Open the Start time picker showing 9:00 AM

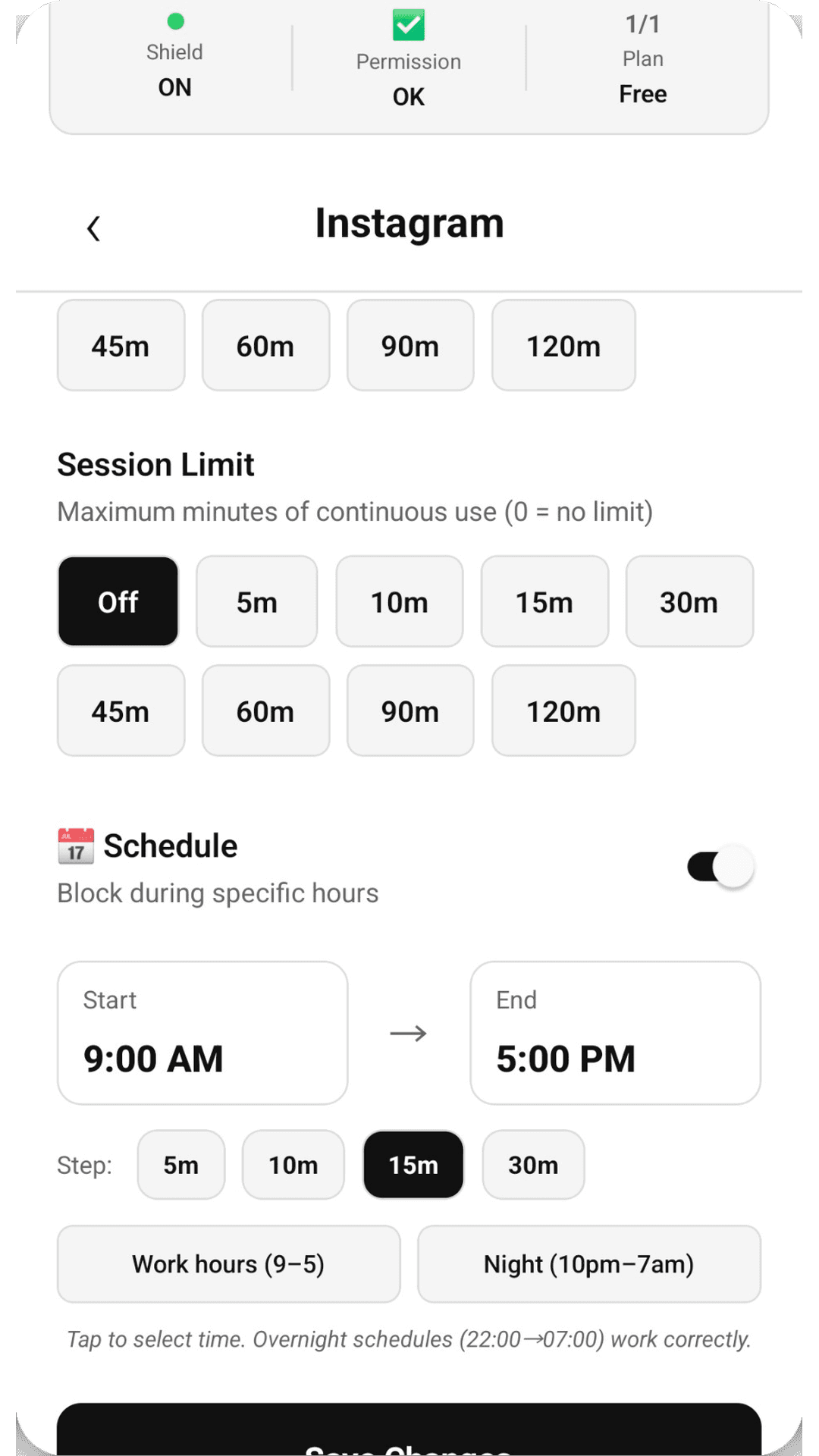(x=202, y=1032)
